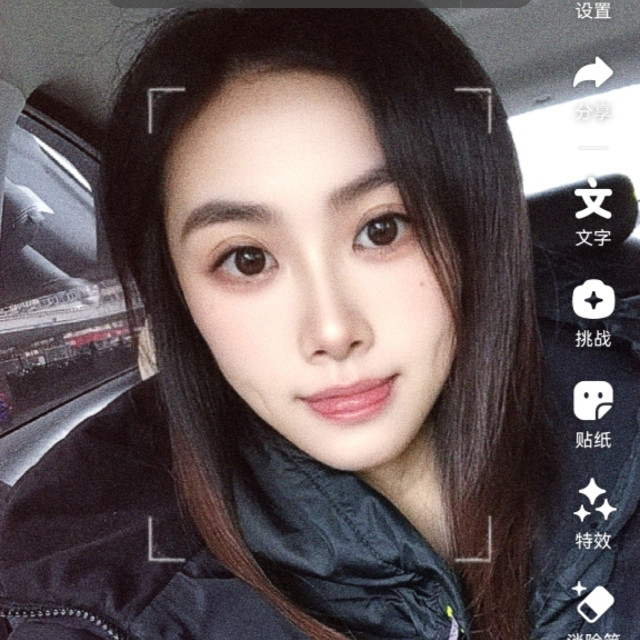
Task: Add text with the 文字 tool
Action: tap(593, 200)
